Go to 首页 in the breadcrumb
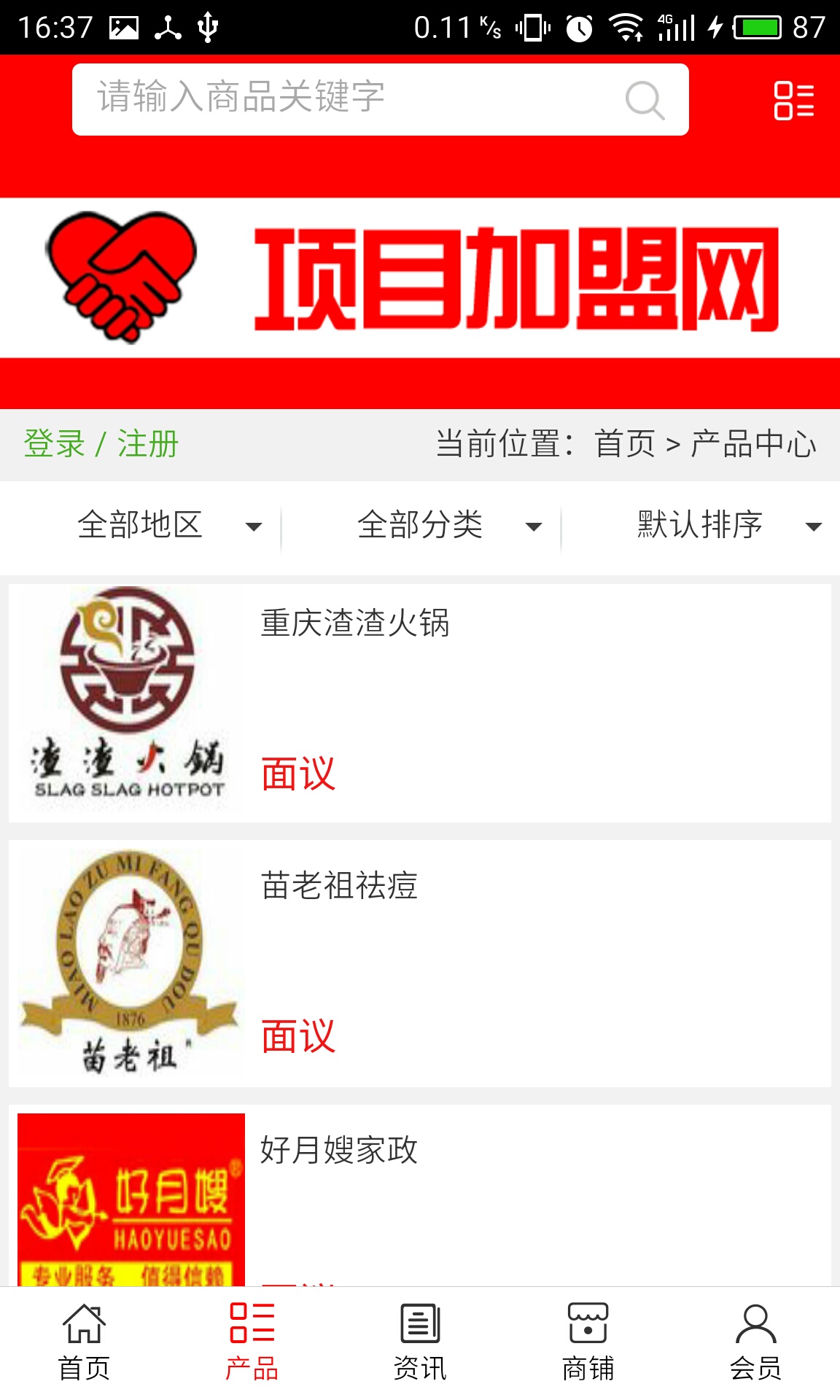Image resolution: width=840 pixels, height=1400 pixels. click(625, 444)
